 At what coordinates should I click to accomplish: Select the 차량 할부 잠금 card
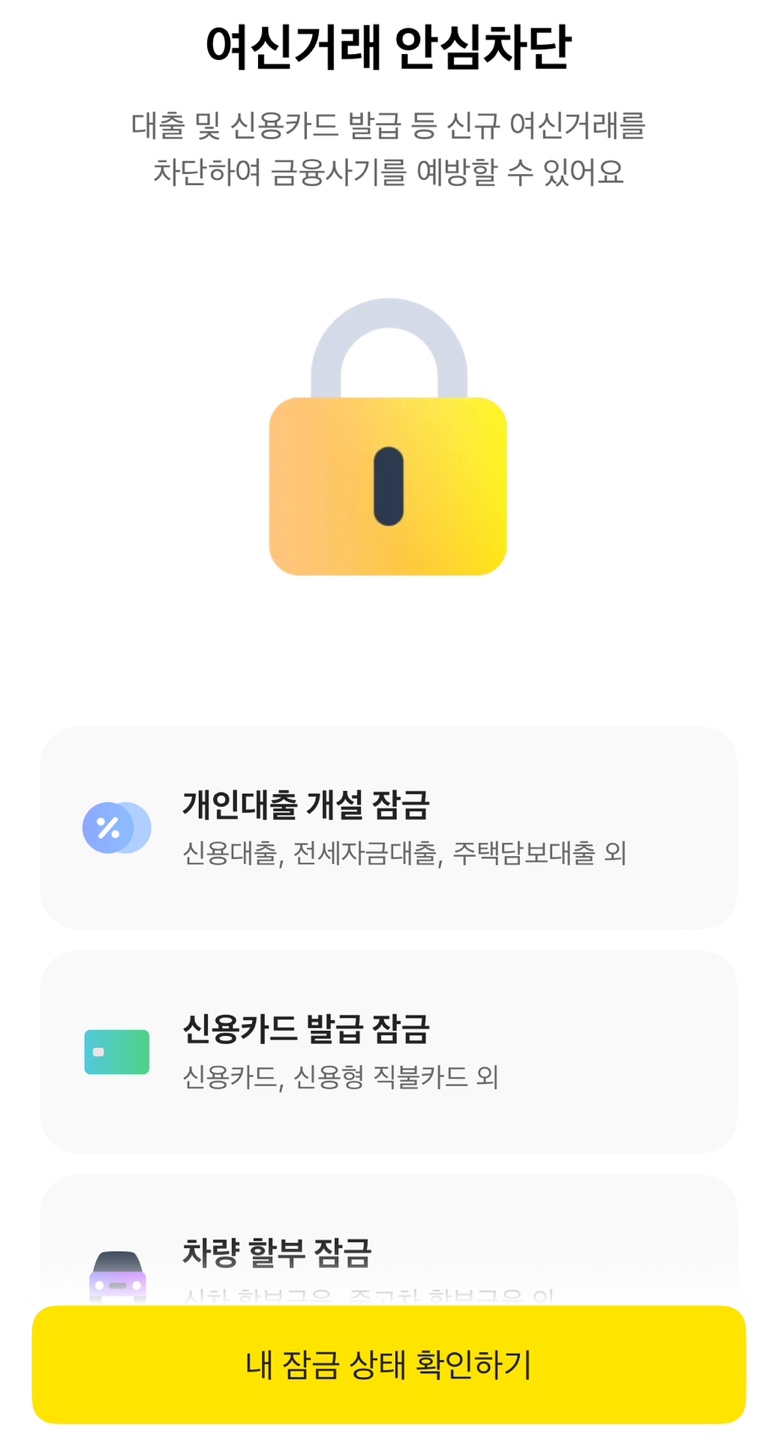click(x=389, y=1240)
